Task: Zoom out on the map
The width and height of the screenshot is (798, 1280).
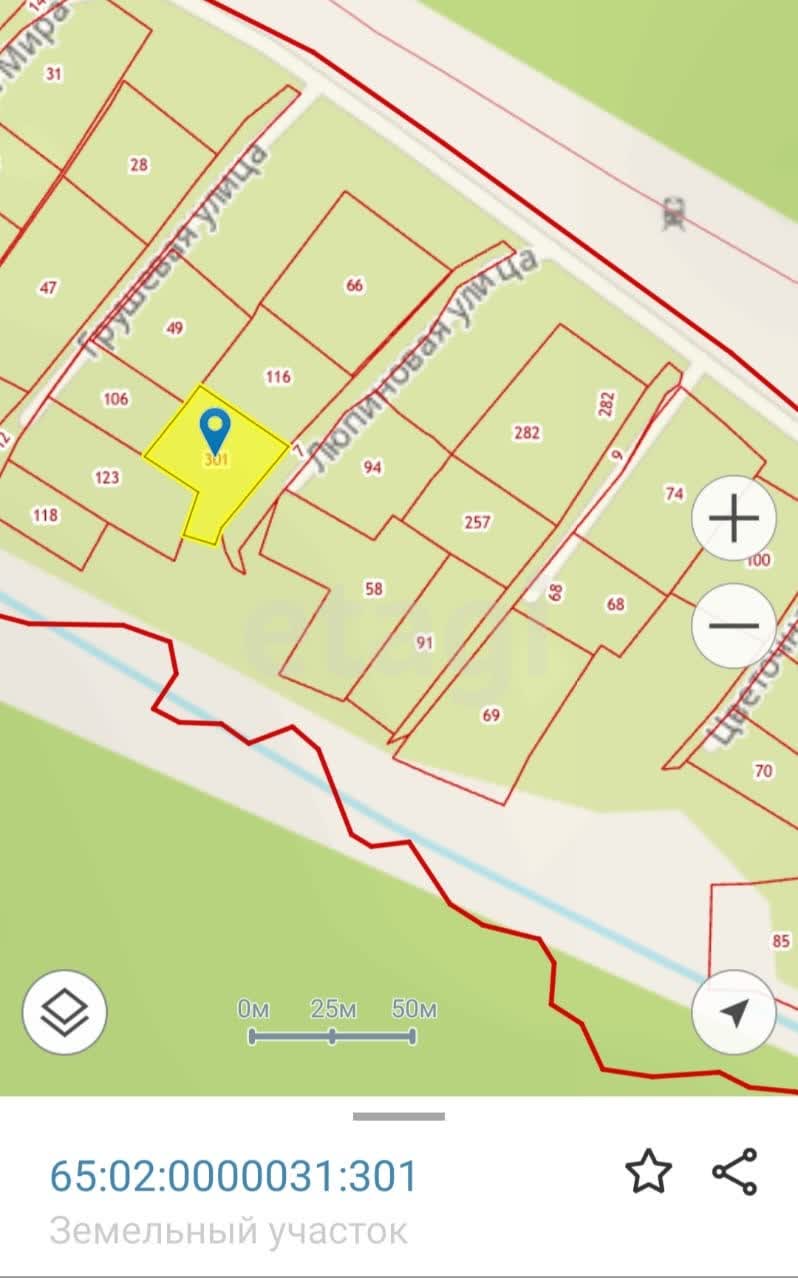Action: pyautogui.click(x=734, y=625)
